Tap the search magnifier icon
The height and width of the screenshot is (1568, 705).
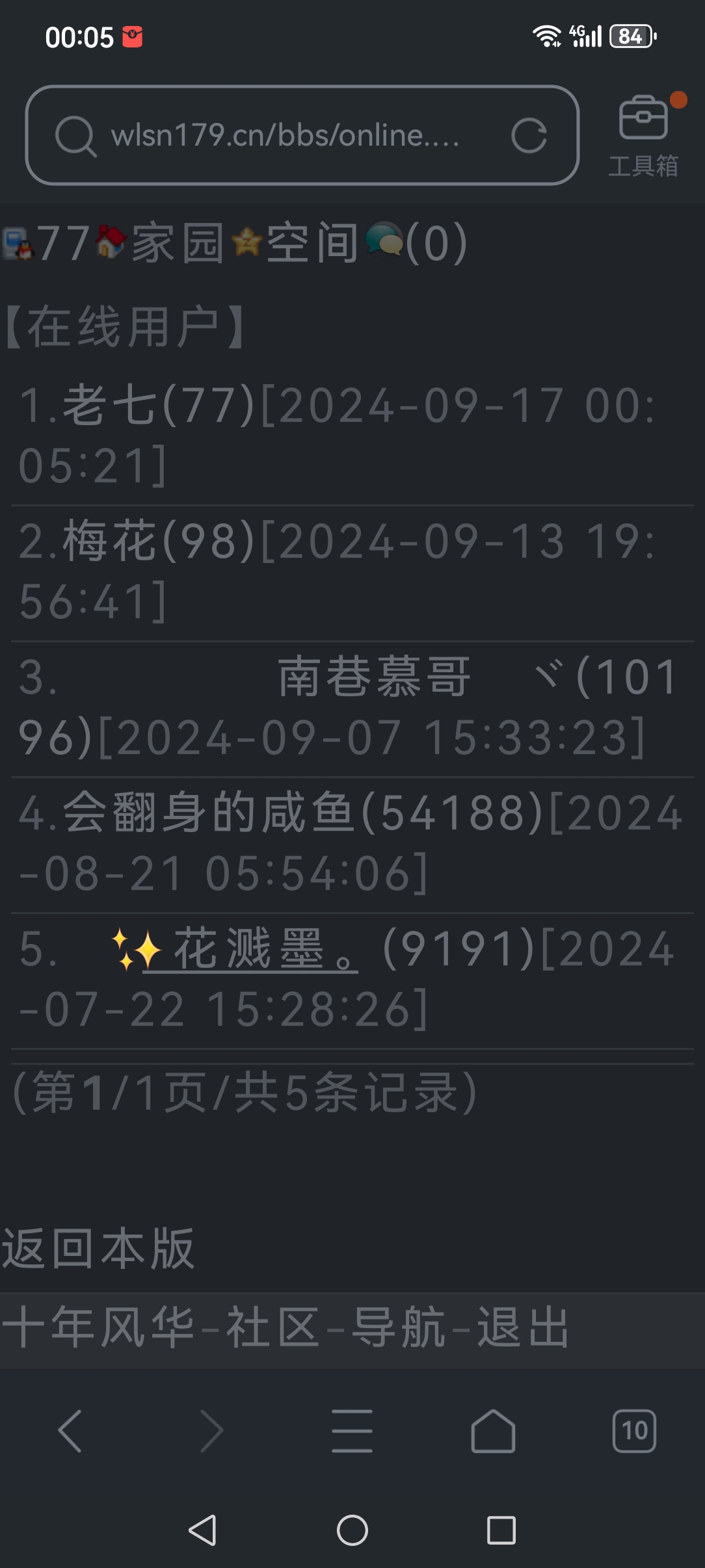73,137
